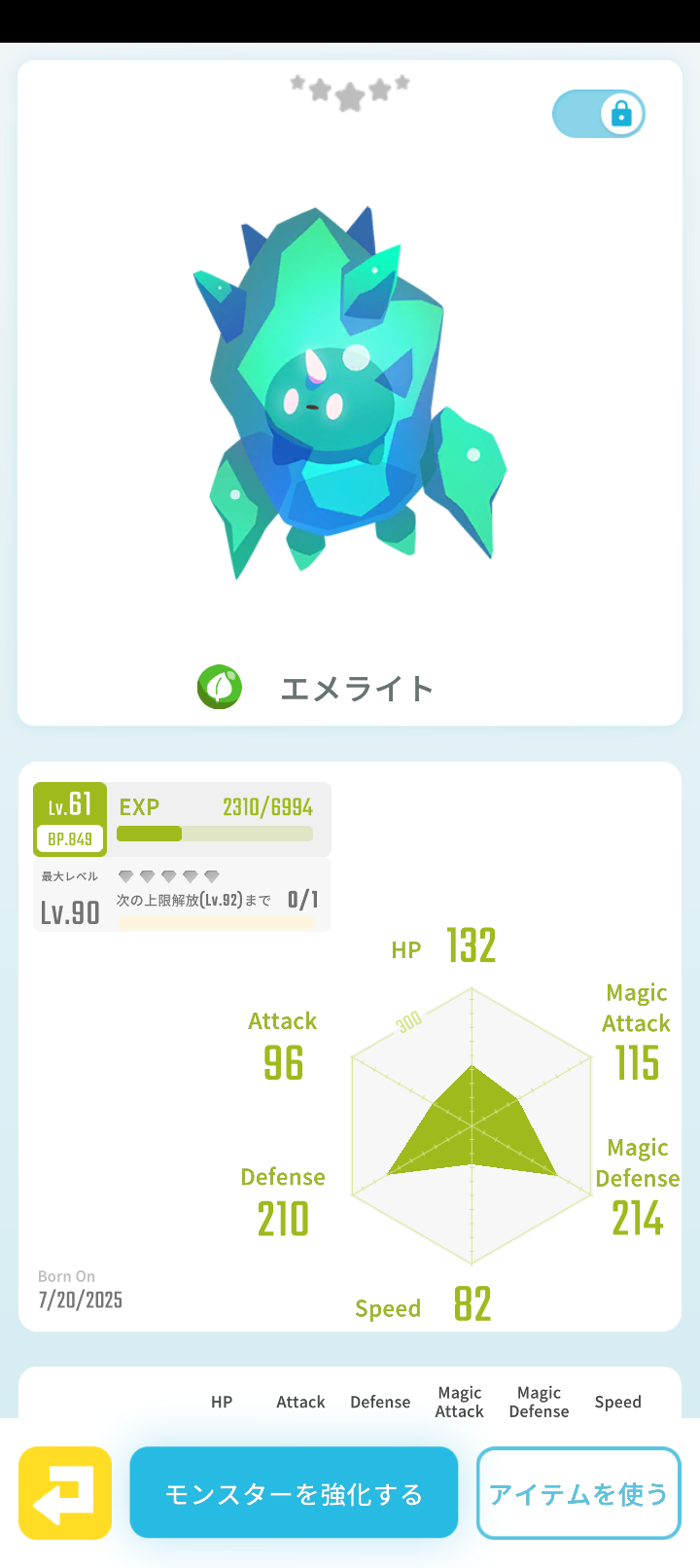Click the monster エメライト image
Image resolution: width=700 pixels, height=1568 pixels.
(x=350, y=389)
